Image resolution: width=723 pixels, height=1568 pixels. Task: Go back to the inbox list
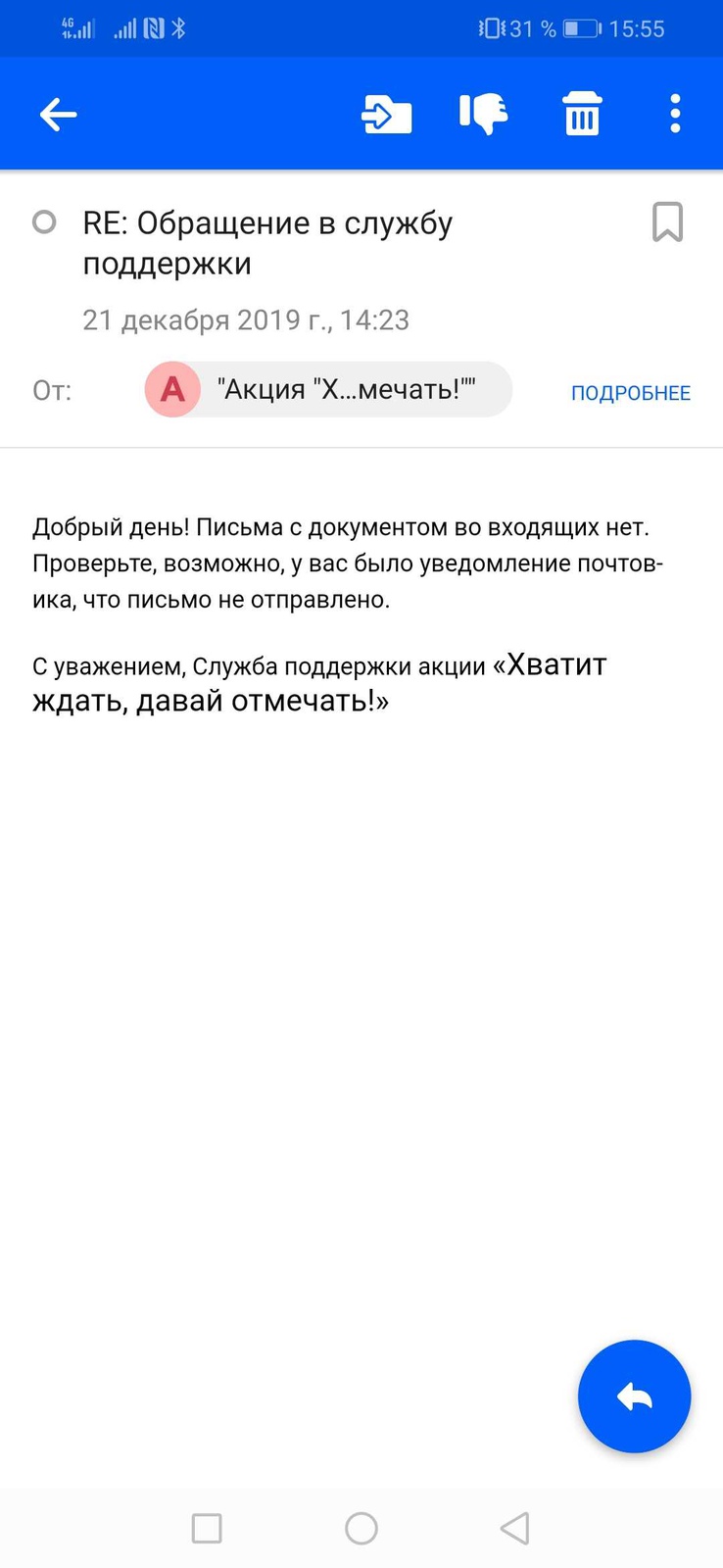[58, 115]
